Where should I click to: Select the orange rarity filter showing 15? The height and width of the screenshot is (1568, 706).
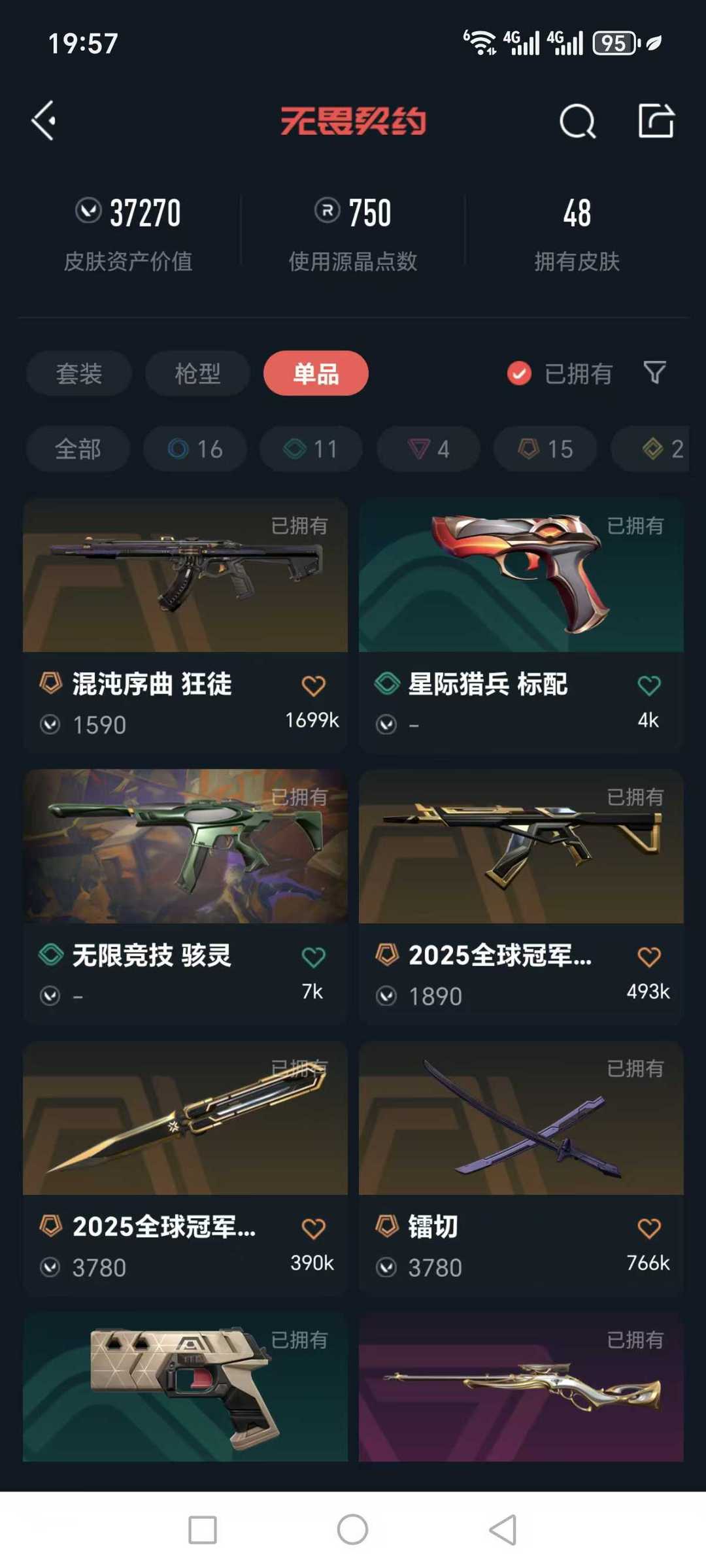pyautogui.click(x=545, y=449)
